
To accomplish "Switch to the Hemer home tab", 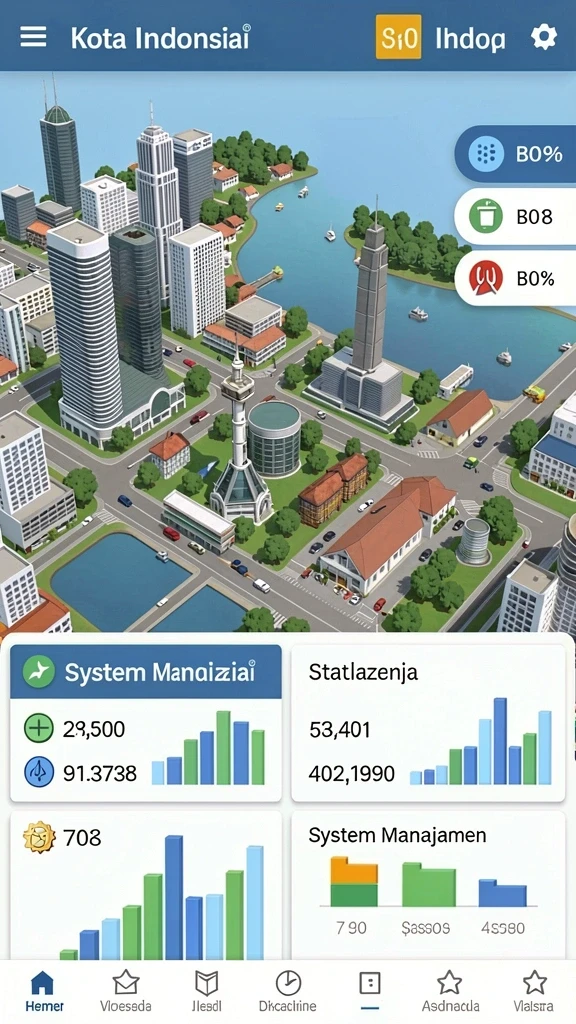I will tap(43, 991).
